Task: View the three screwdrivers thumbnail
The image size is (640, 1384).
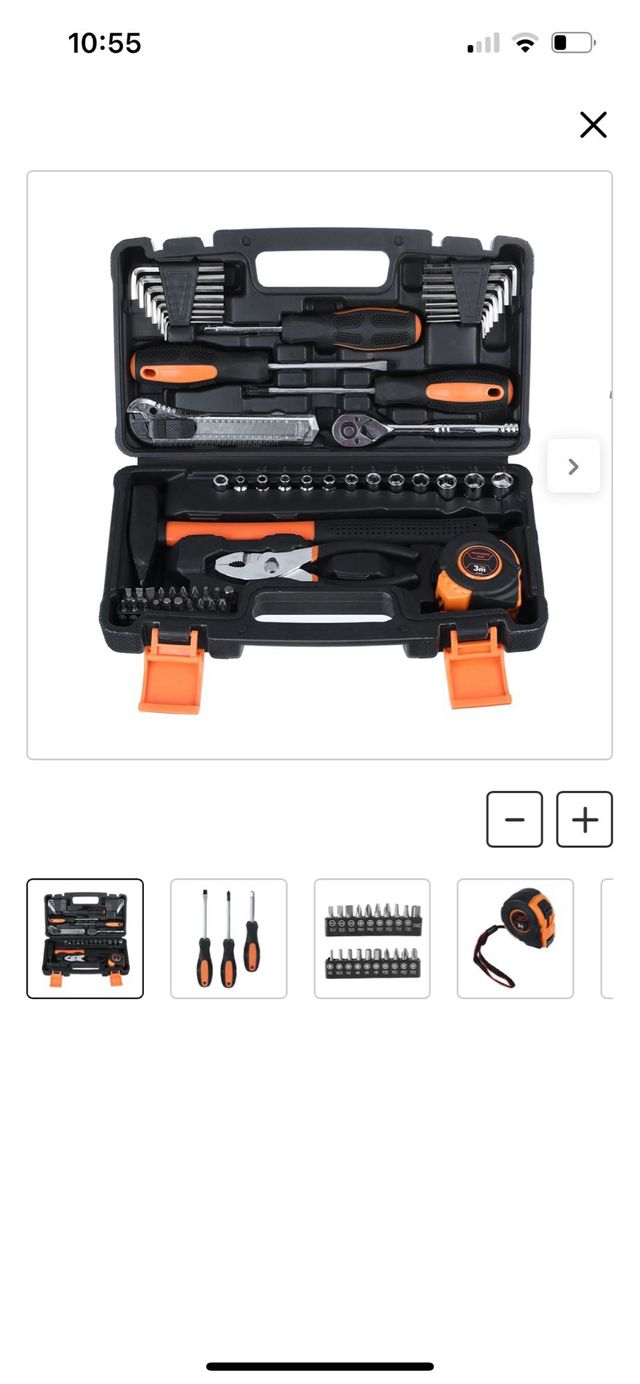Action: [228, 938]
